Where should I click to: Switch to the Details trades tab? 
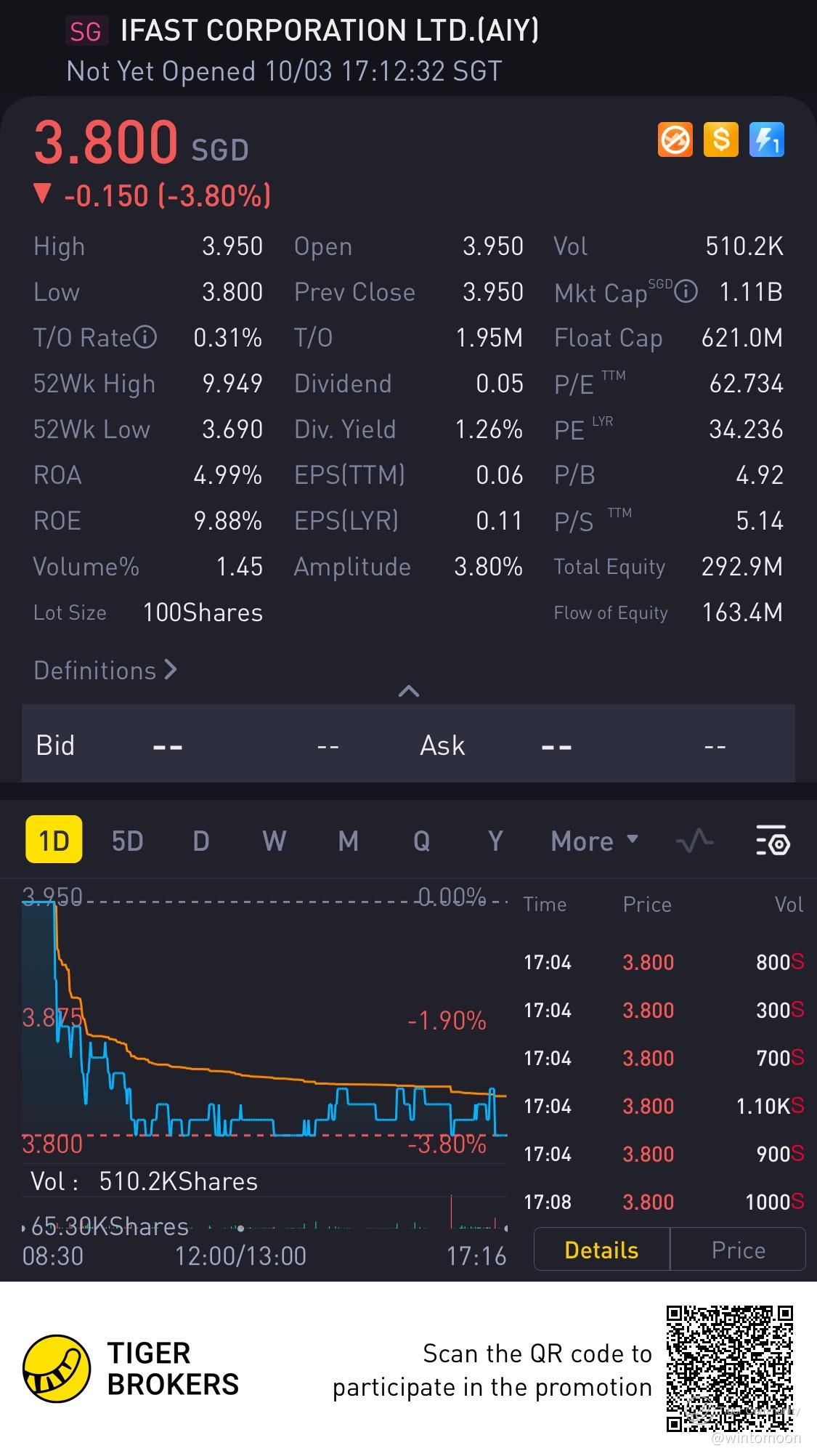601,1250
